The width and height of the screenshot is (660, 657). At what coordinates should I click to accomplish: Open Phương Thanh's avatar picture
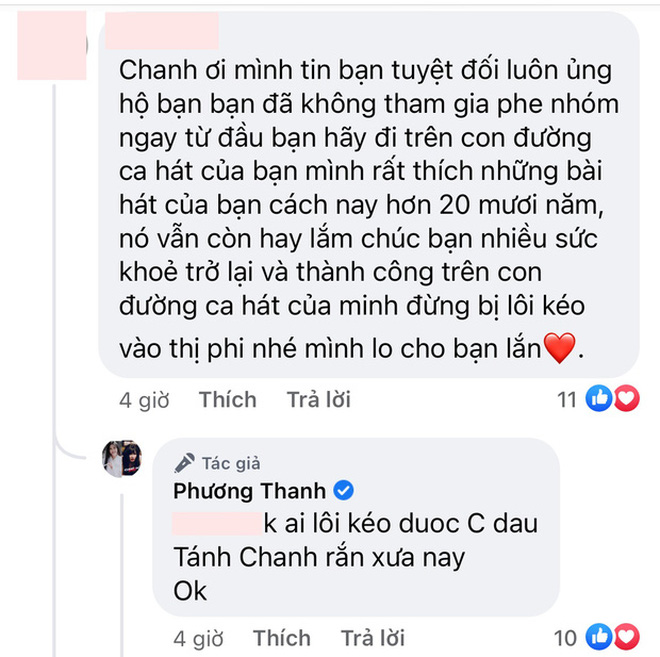[x=122, y=459]
